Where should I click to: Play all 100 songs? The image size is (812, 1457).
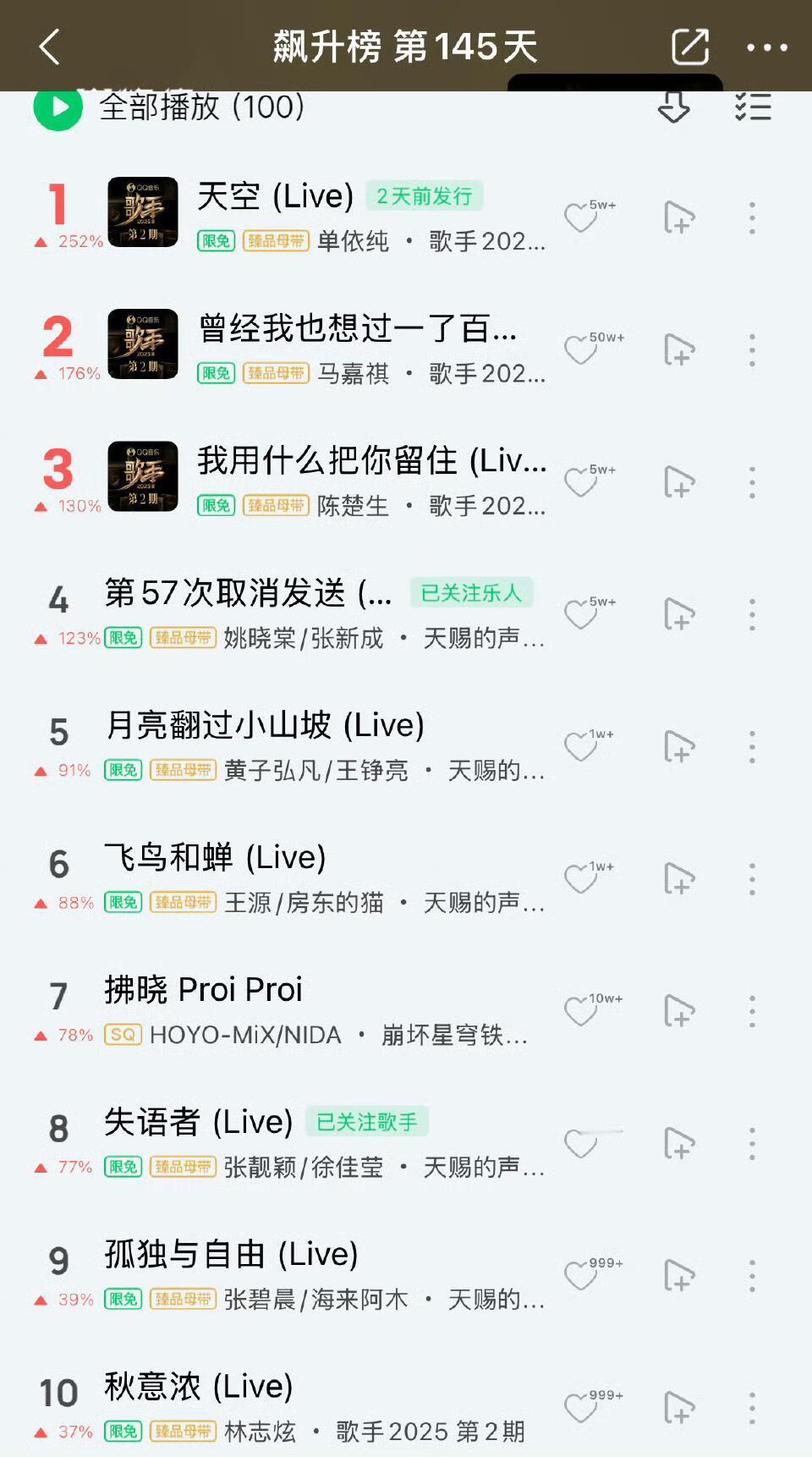coord(58,107)
